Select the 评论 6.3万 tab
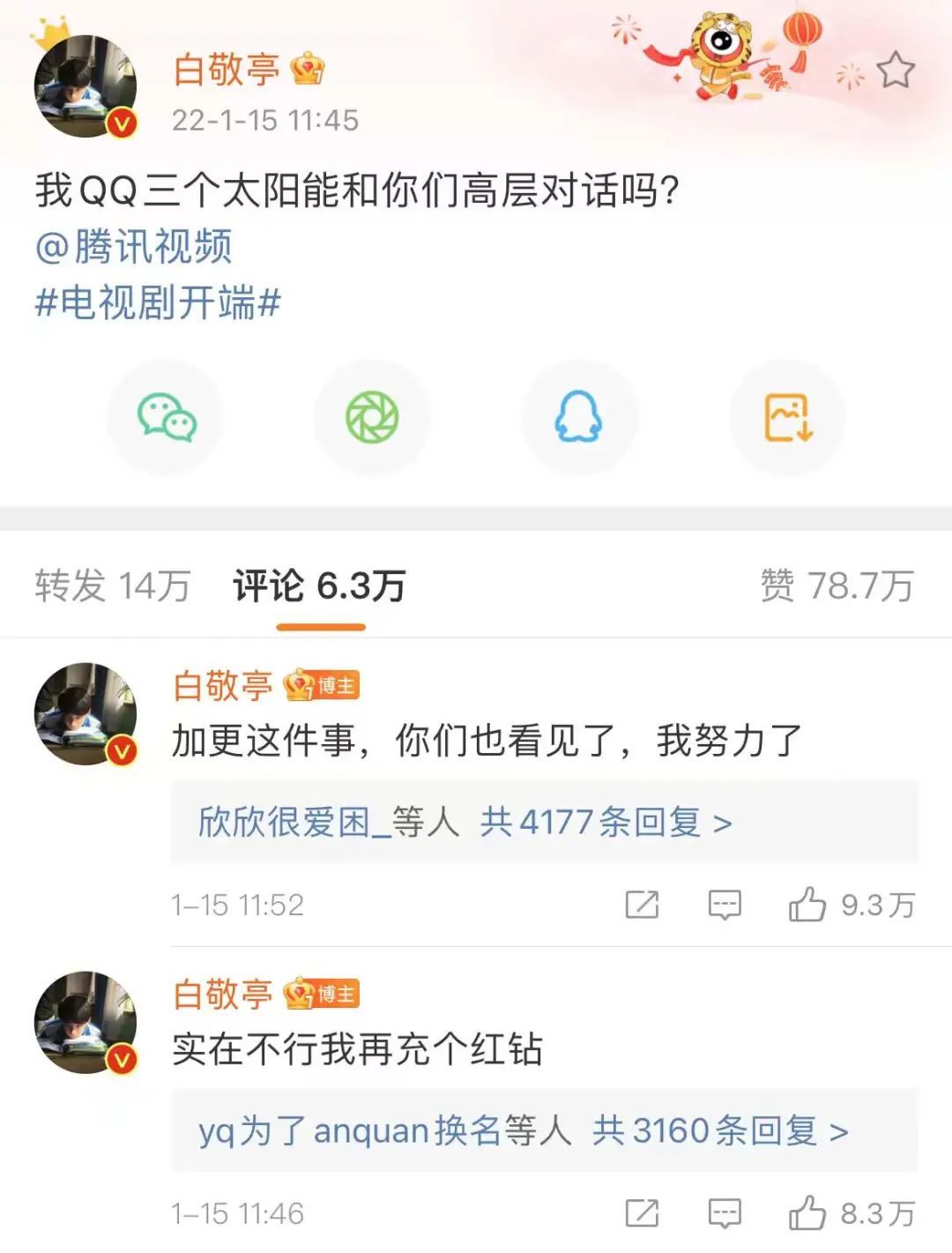The height and width of the screenshot is (1253, 952). coord(319,585)
